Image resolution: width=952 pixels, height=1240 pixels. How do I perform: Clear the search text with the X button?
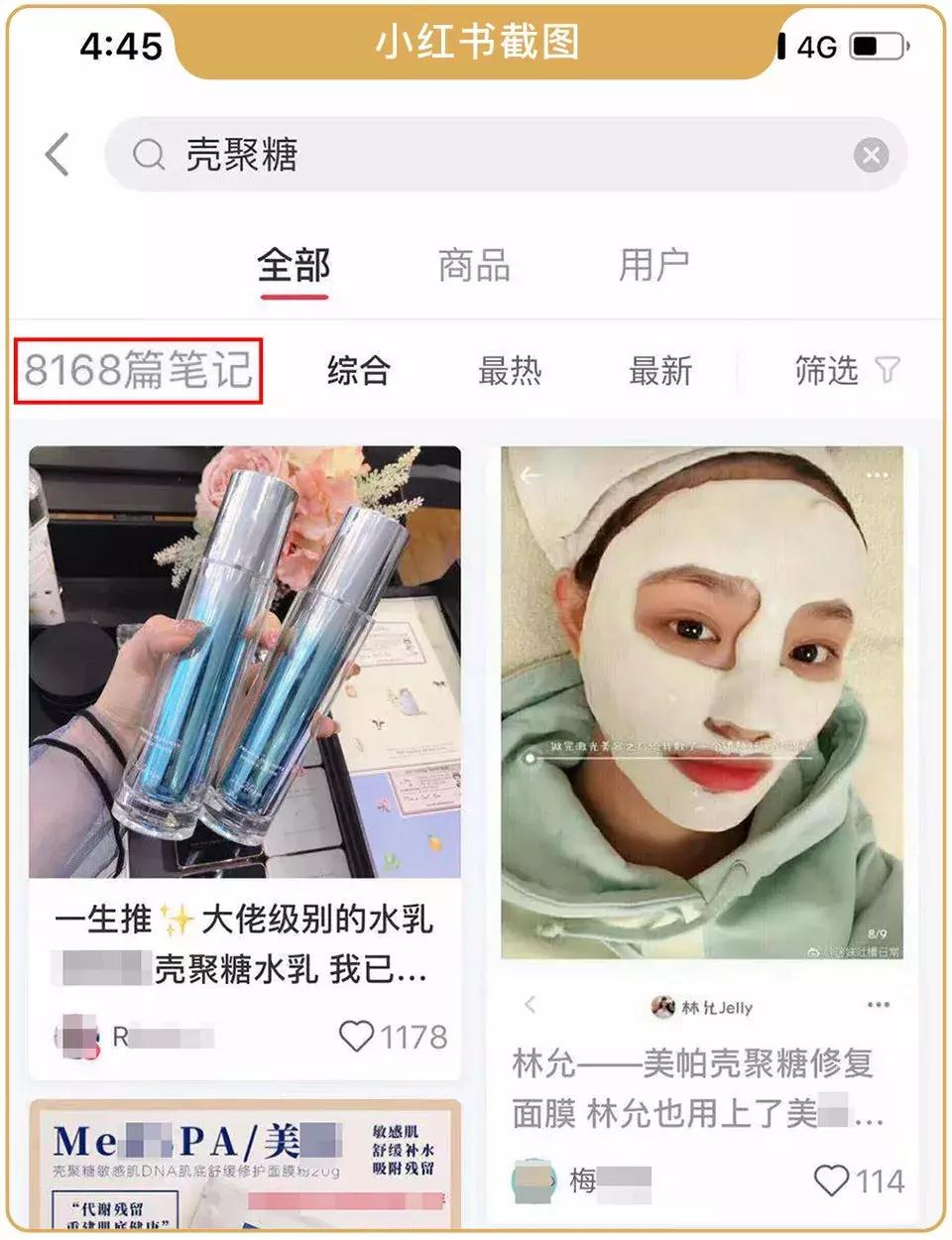(871, 155)
